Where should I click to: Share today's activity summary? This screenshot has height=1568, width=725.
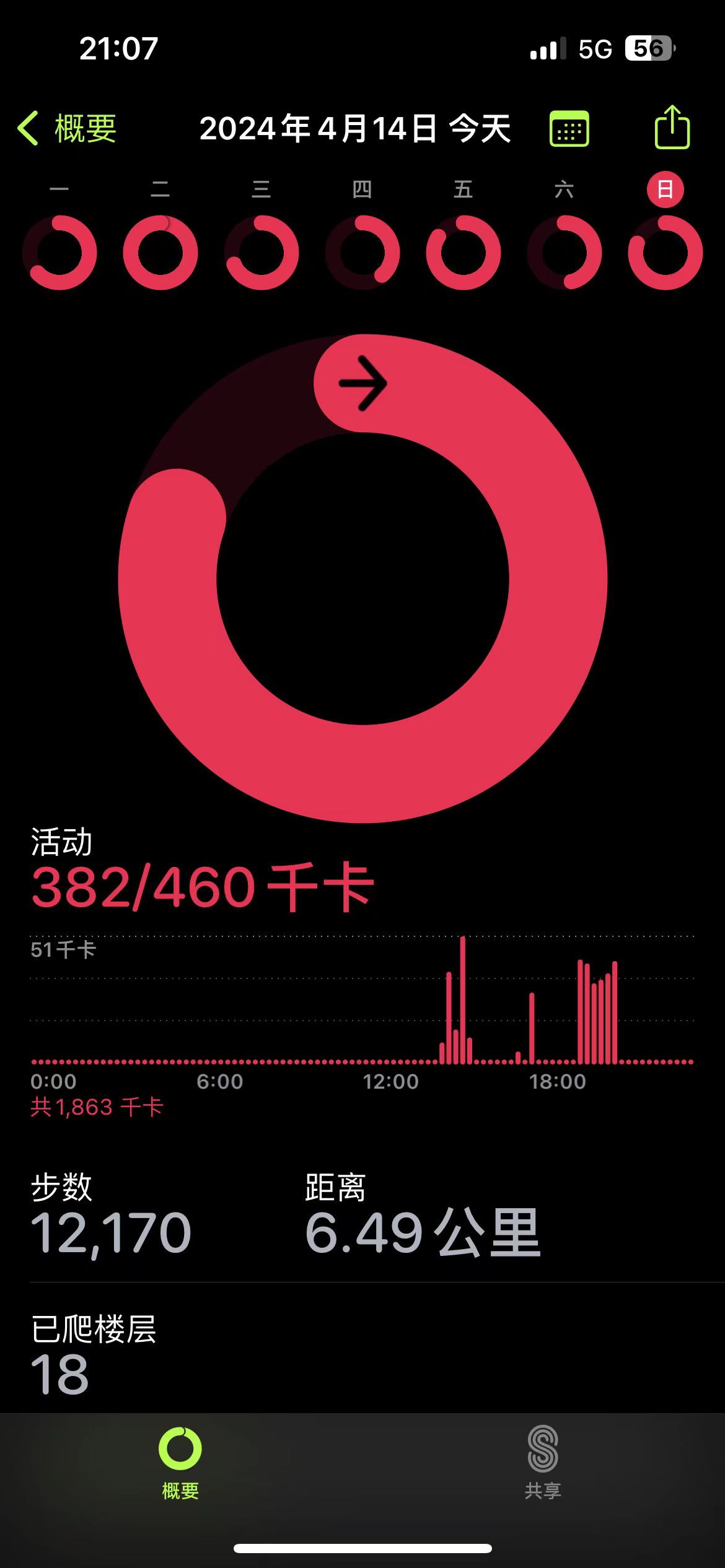pos(672,128)
